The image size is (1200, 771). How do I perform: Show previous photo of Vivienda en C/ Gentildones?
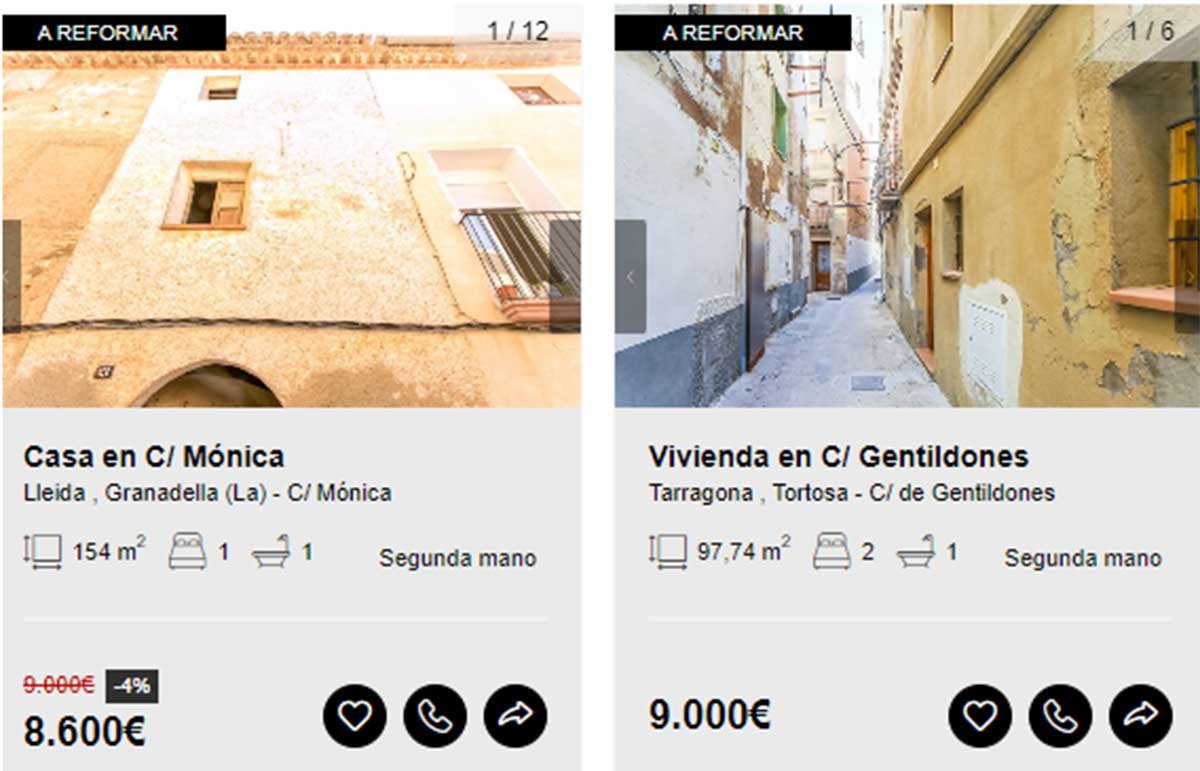(630, 276)
